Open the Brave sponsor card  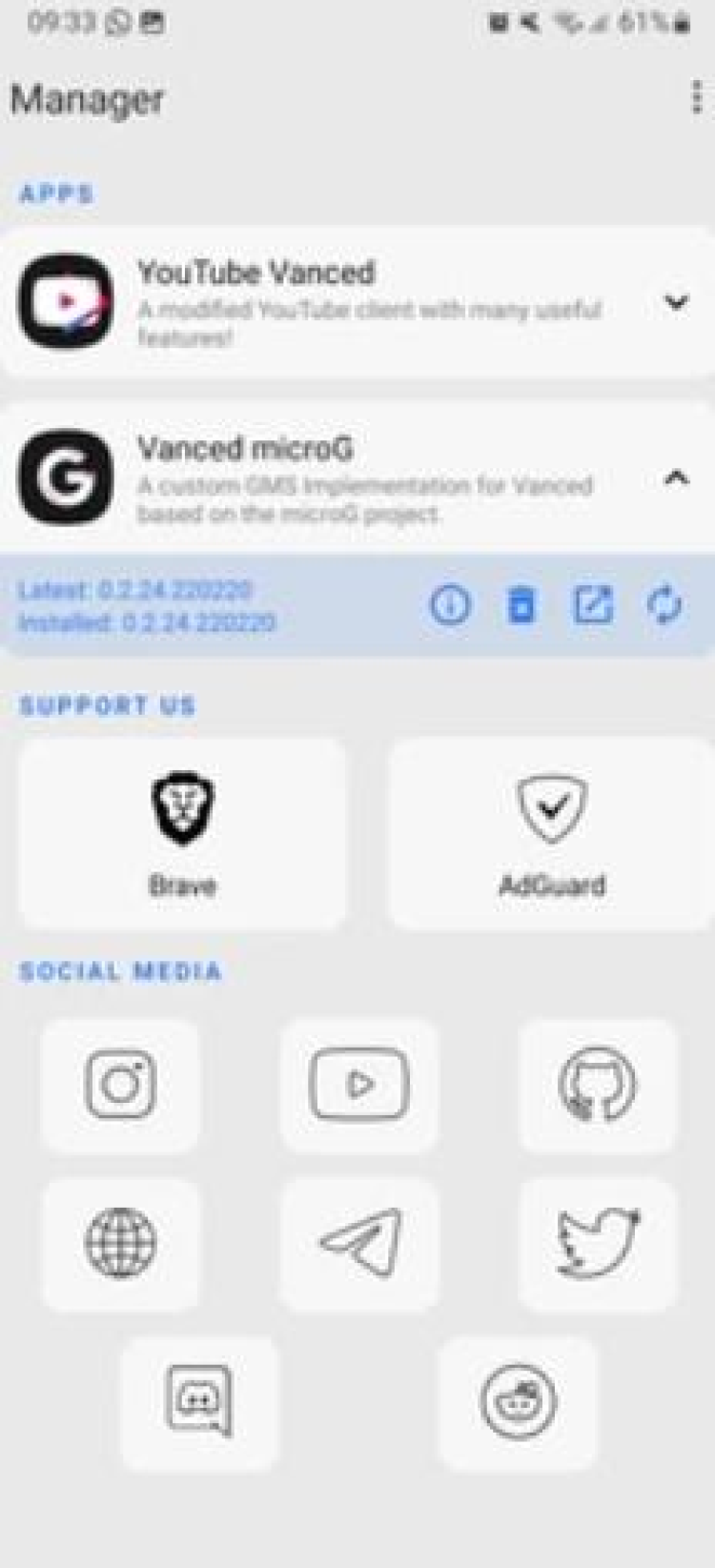point(182,833)
